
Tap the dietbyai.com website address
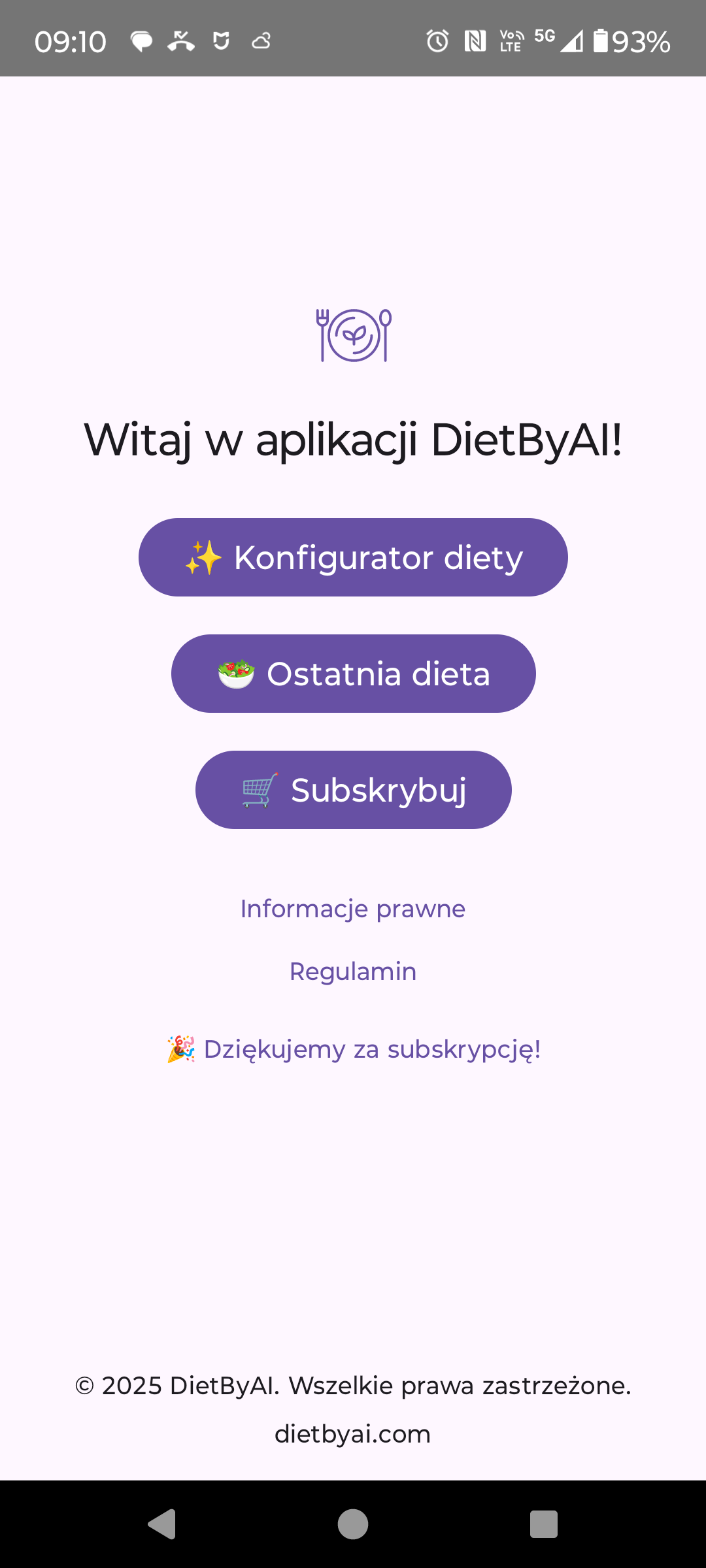click(x=353, y=1433)
